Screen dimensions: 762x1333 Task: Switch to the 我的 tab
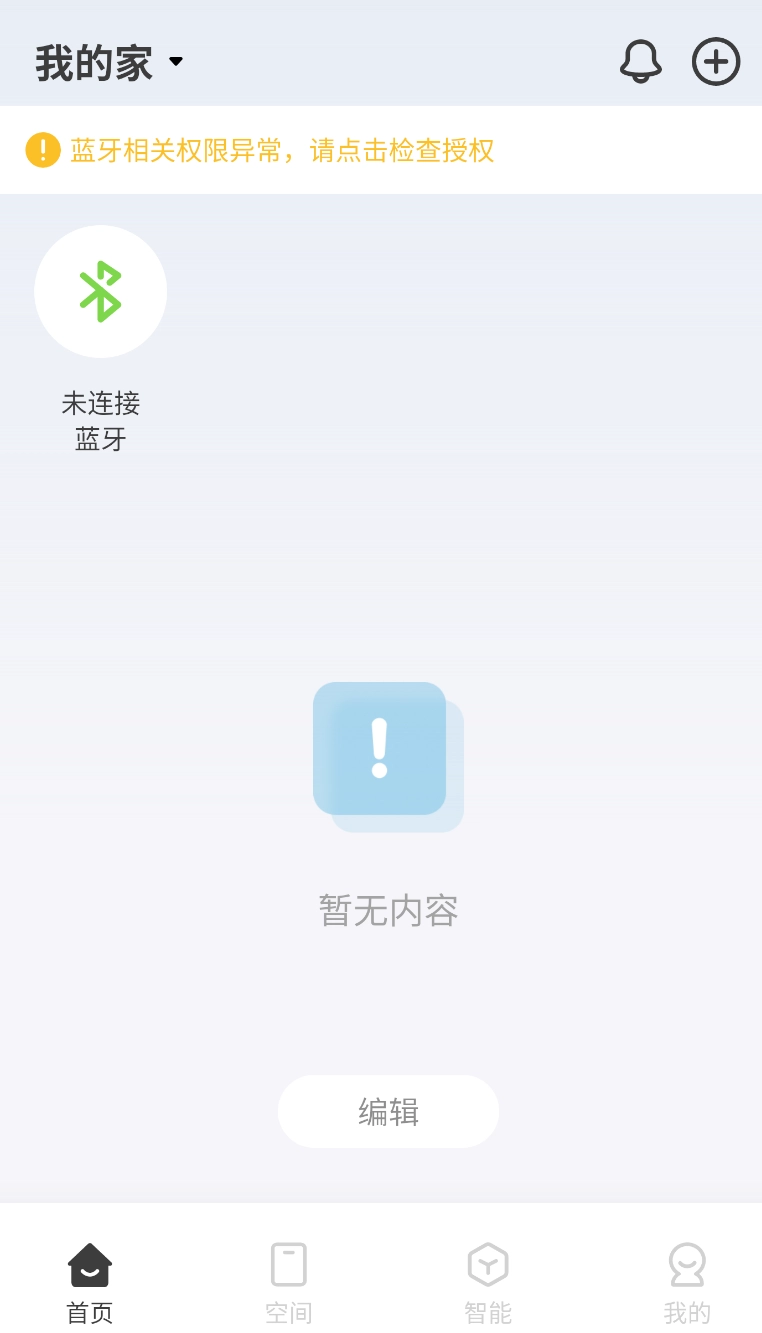[687, 1283]
